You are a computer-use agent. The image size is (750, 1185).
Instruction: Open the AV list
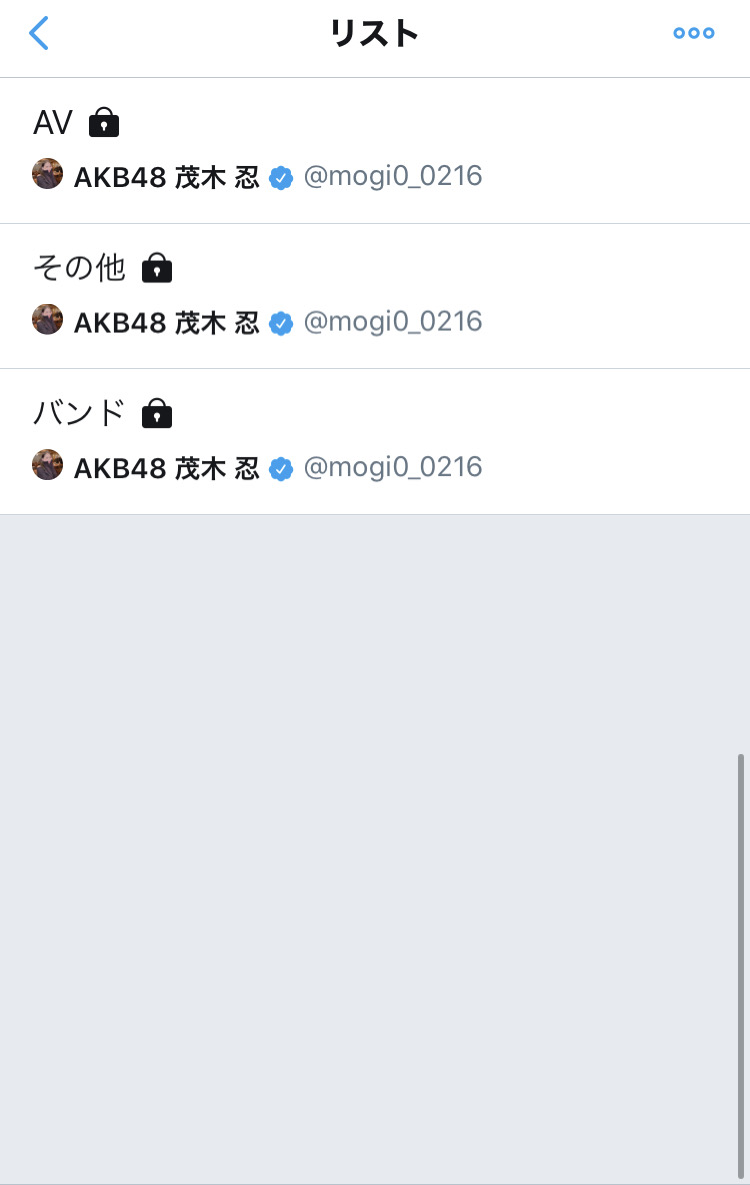click(x=374, y=150)
